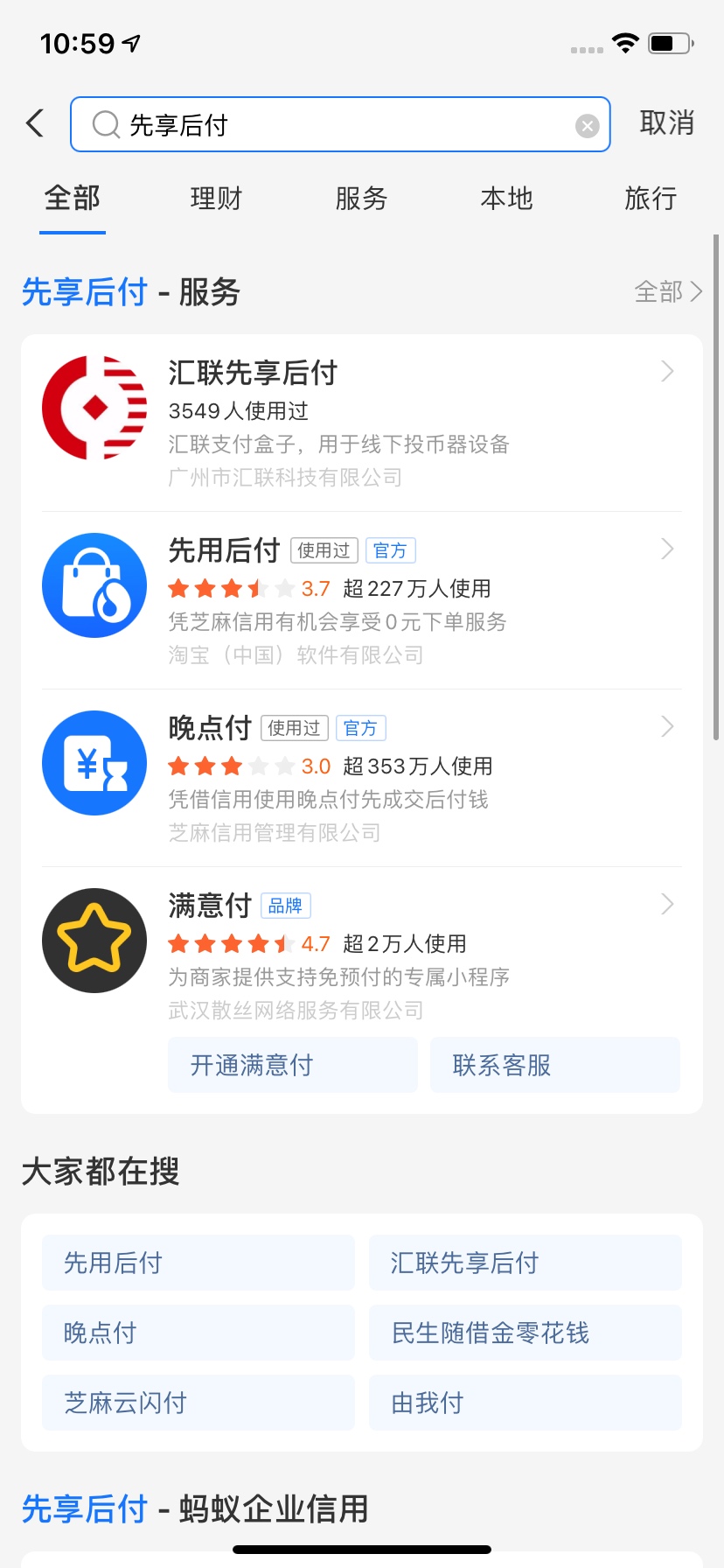Switch to the 服务 tab
The image size is (724, 1568).
click(361, 199)
